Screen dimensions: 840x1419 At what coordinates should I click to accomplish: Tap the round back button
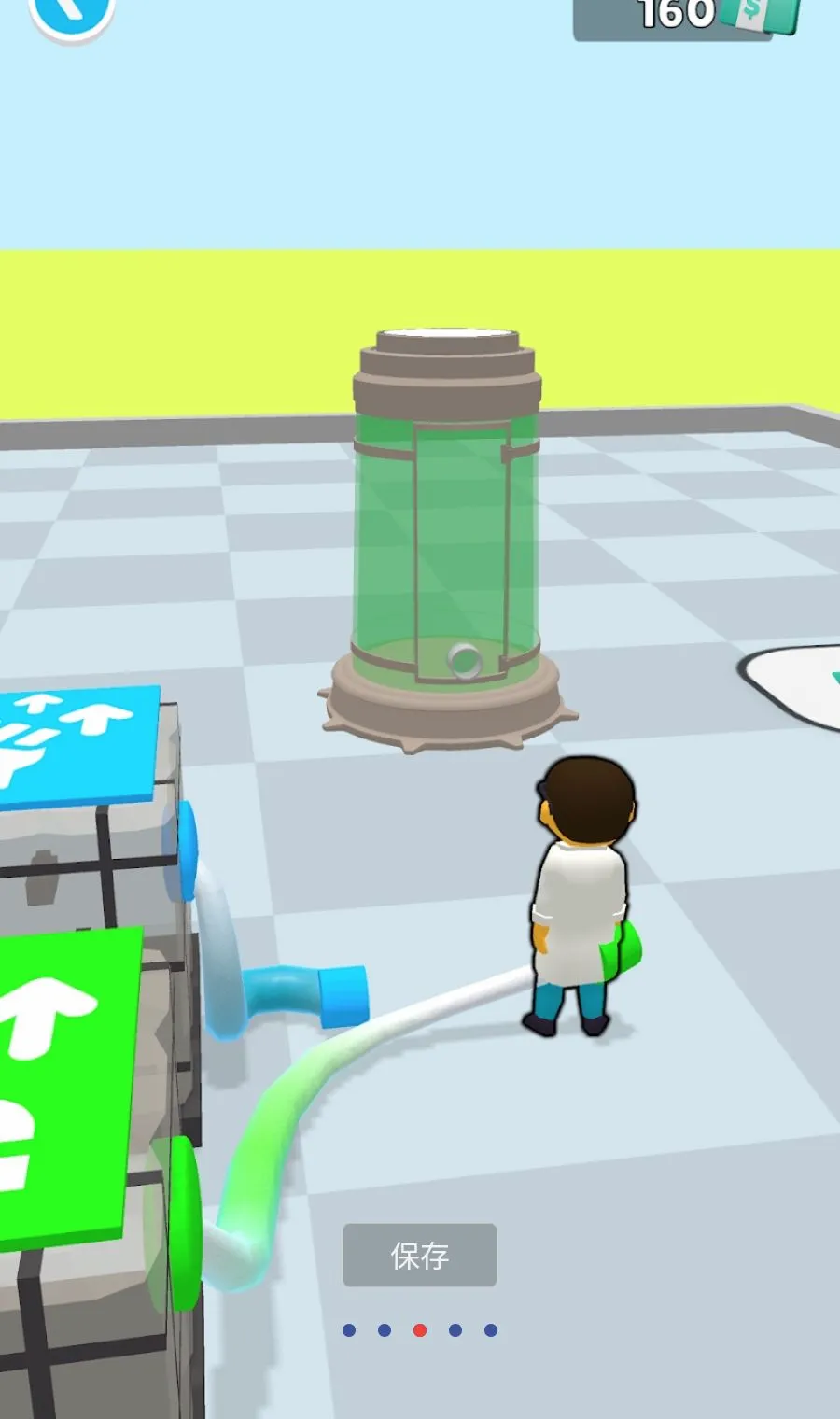tap(72, 15)
